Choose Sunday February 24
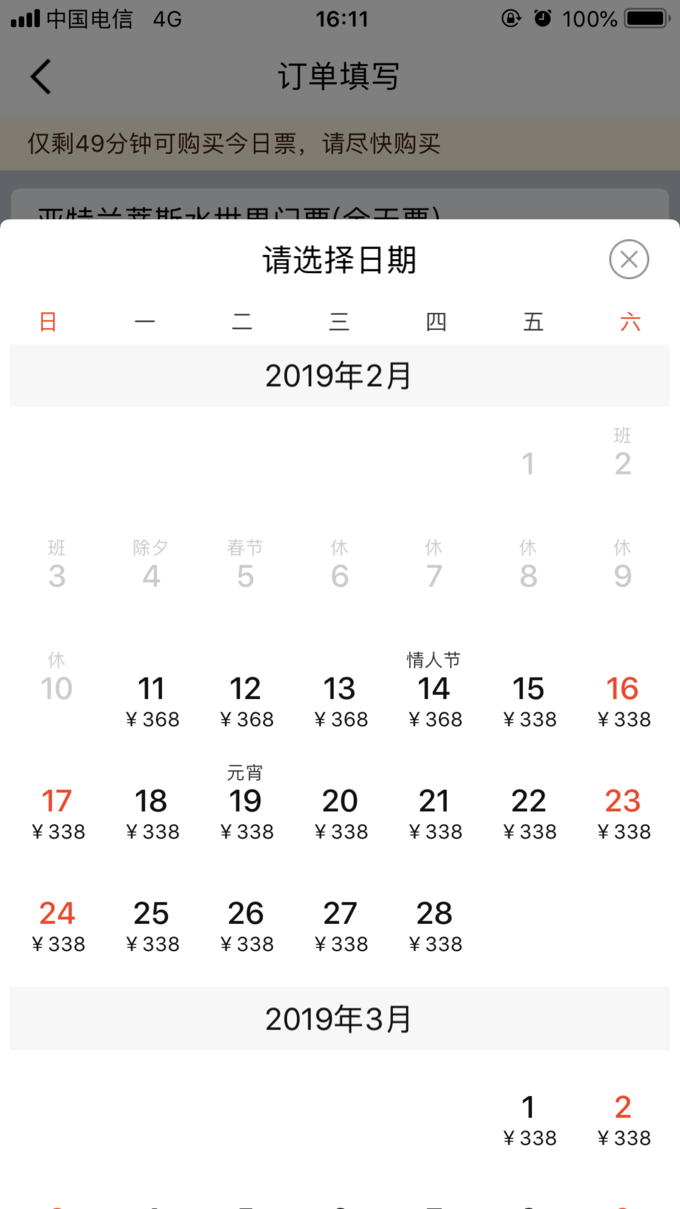This screenshot has height=1209, width=680. tap(57, 926)
